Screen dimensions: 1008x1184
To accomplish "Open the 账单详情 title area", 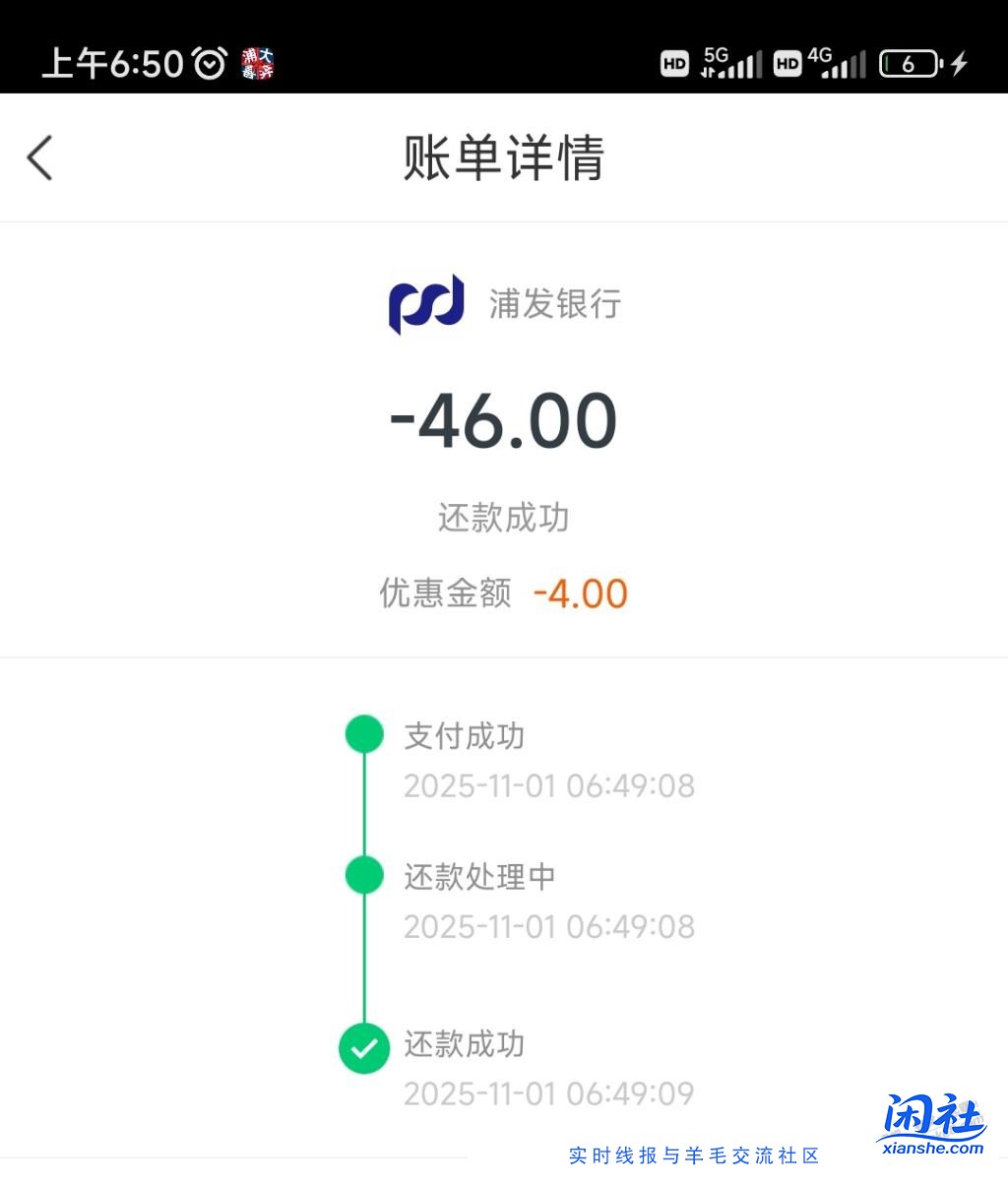I will click(x=504, y=157).
